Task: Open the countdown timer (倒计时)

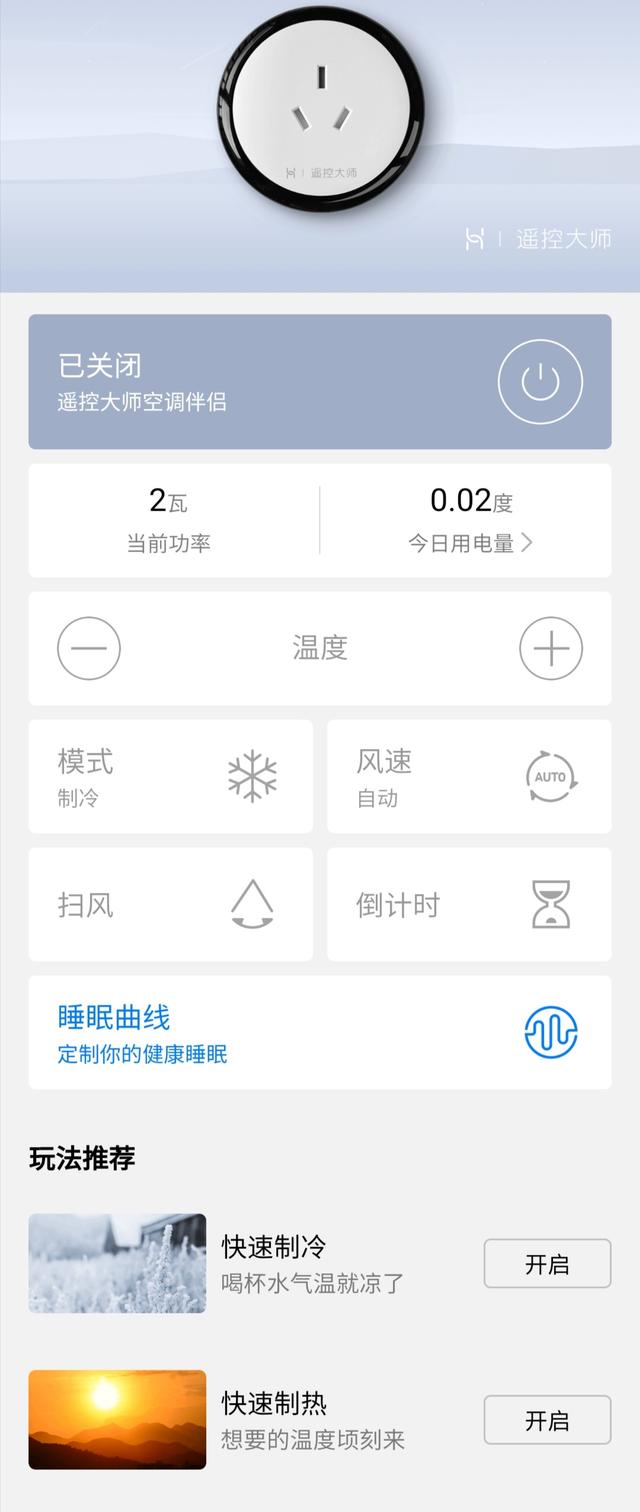Action: 469,904
